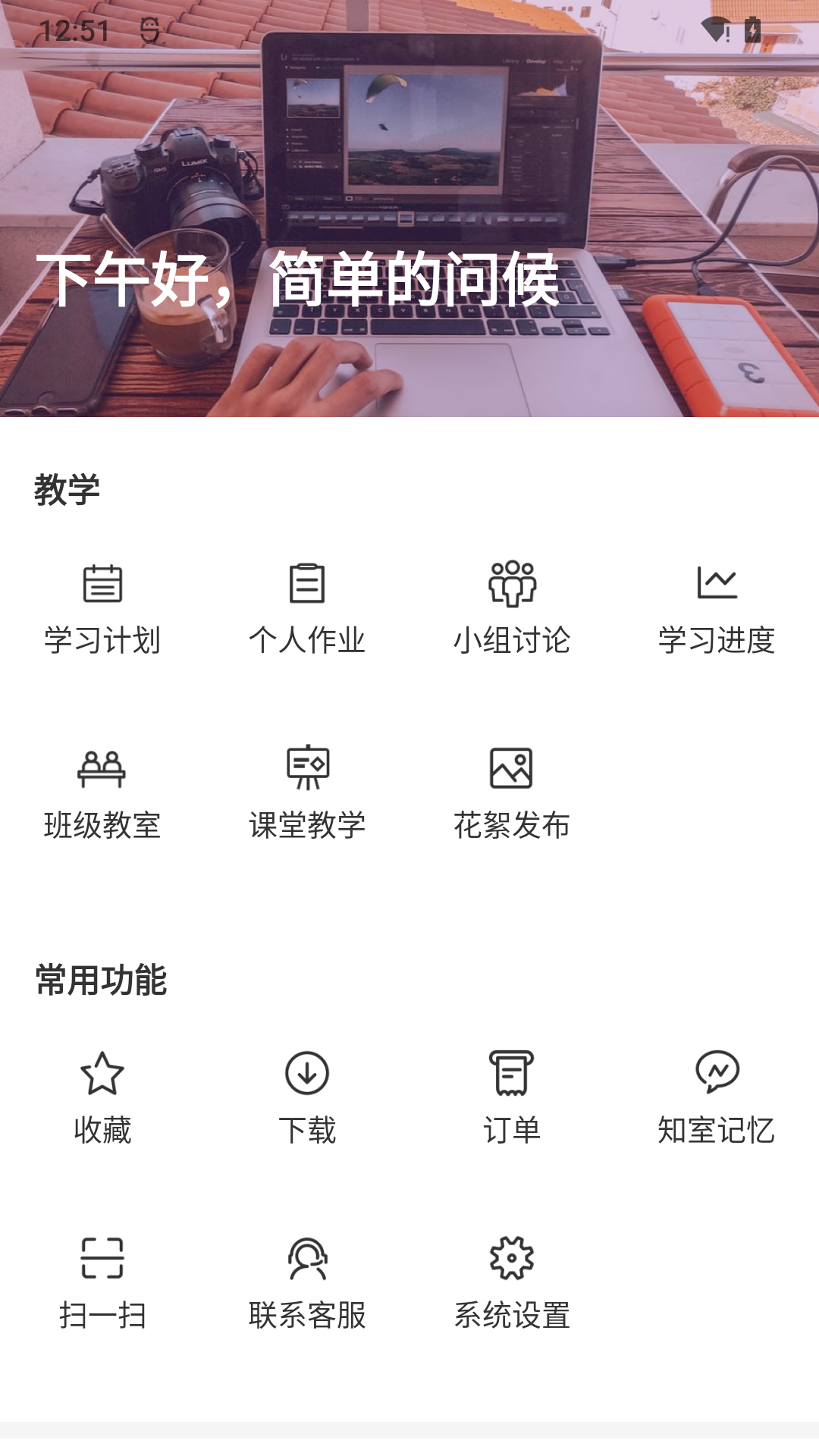Open the 课堂教学 easel icon
The height and width of the screenshot is (1456, 819).
pos(307,767)
